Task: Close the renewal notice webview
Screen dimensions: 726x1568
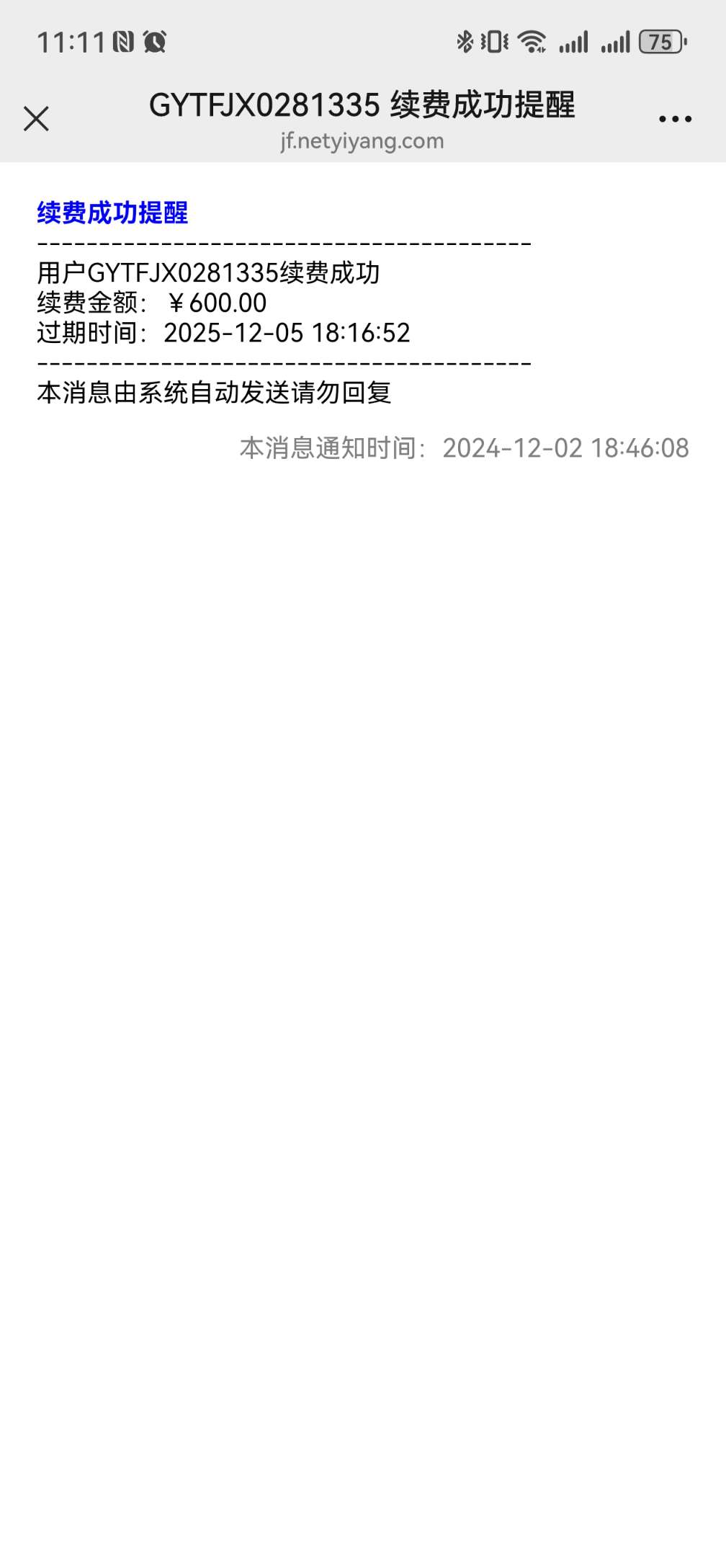Action: [36, 119]
